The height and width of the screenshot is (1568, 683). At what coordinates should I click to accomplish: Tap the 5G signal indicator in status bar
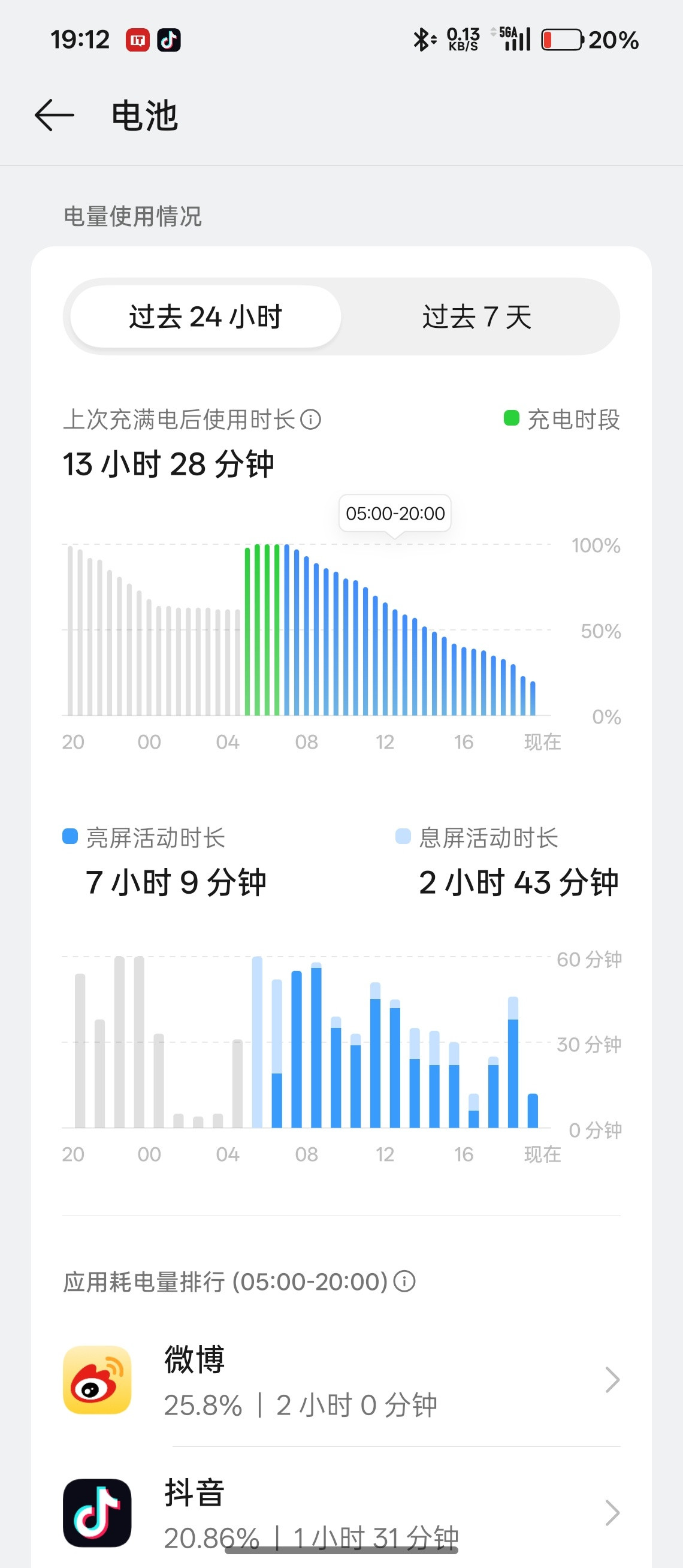[514, 40]
